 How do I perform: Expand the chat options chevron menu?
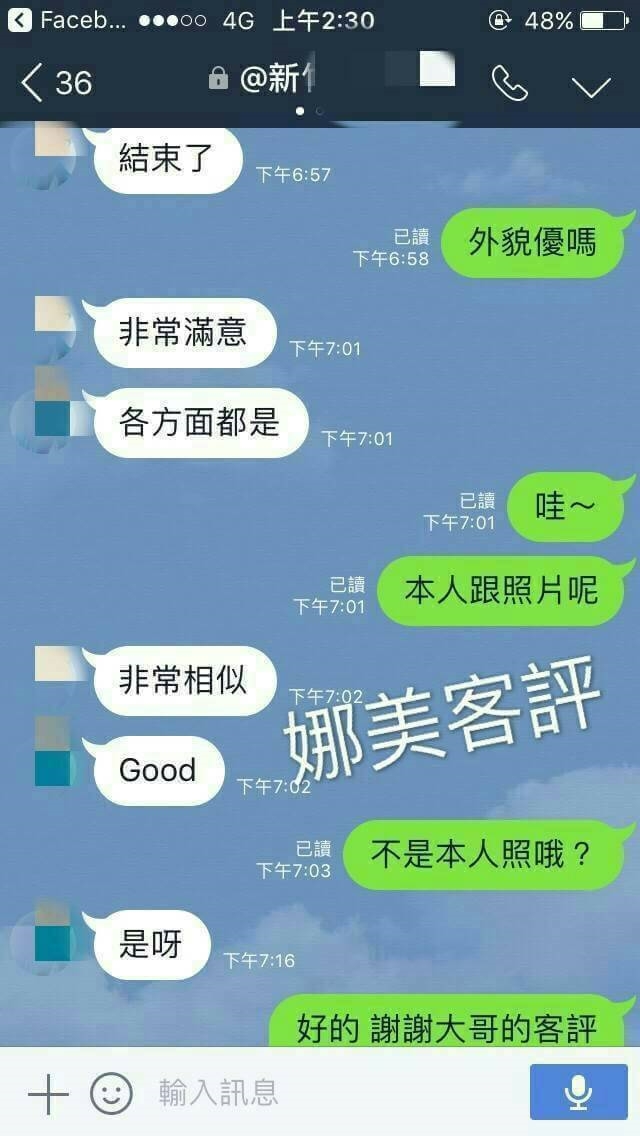click(x=591, y=86)
